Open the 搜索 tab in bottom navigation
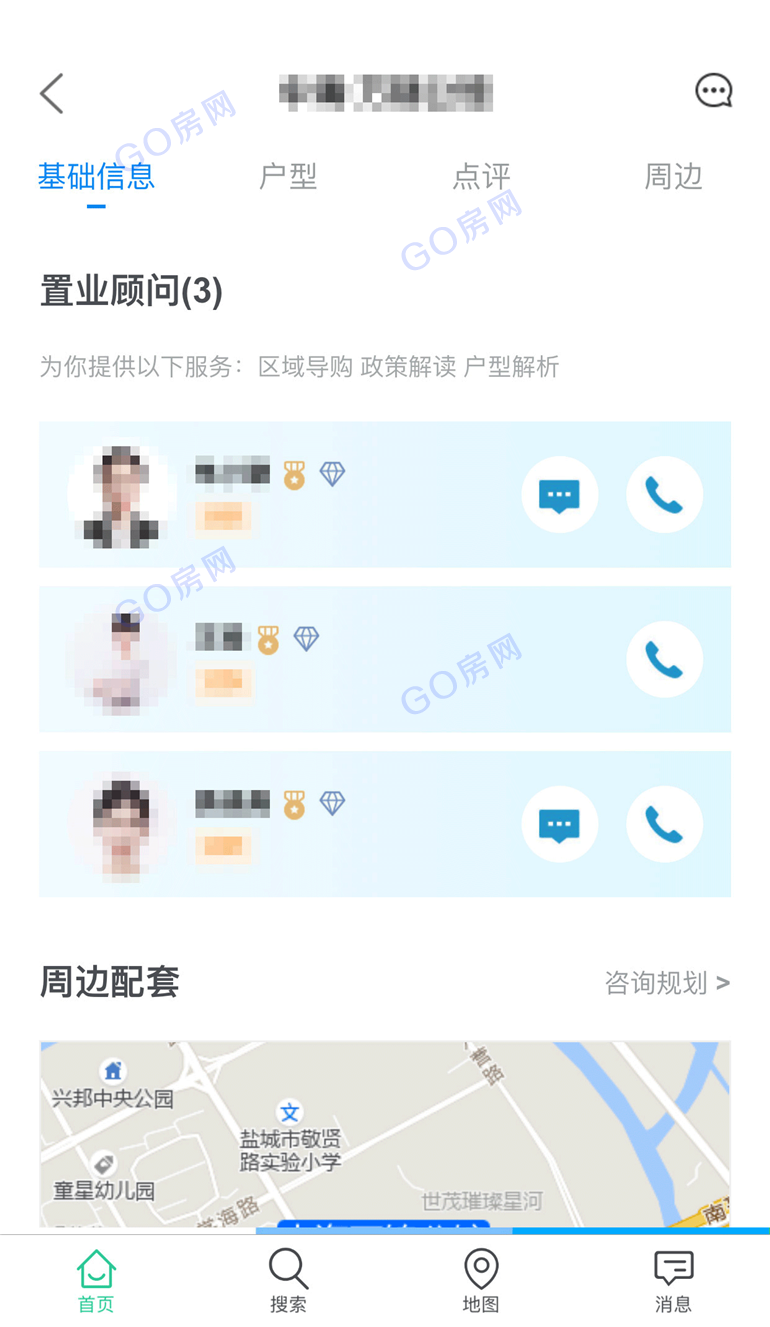This screenshot has width=770, height=1327. coord(288,1282)
